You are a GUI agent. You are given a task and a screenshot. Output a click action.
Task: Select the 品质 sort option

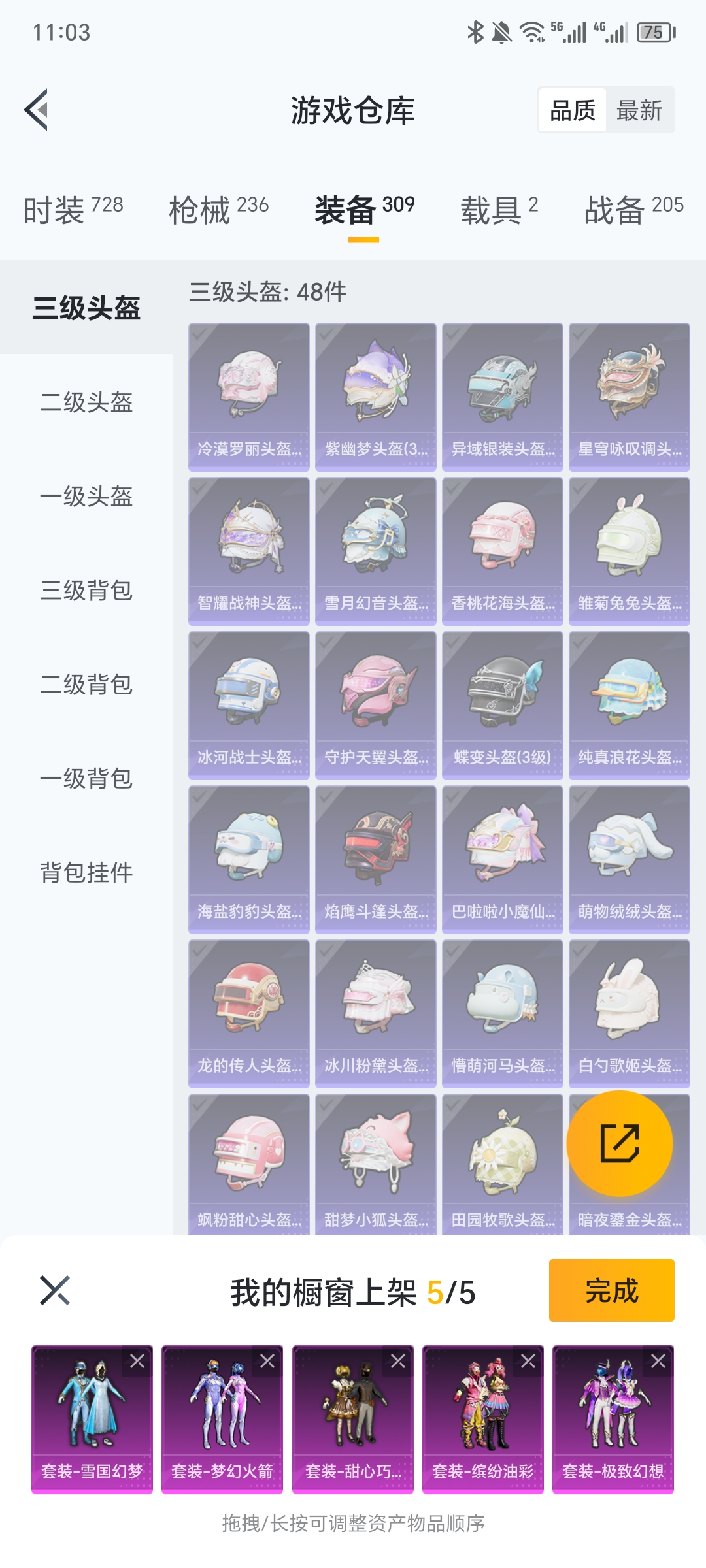pos(573,110)
